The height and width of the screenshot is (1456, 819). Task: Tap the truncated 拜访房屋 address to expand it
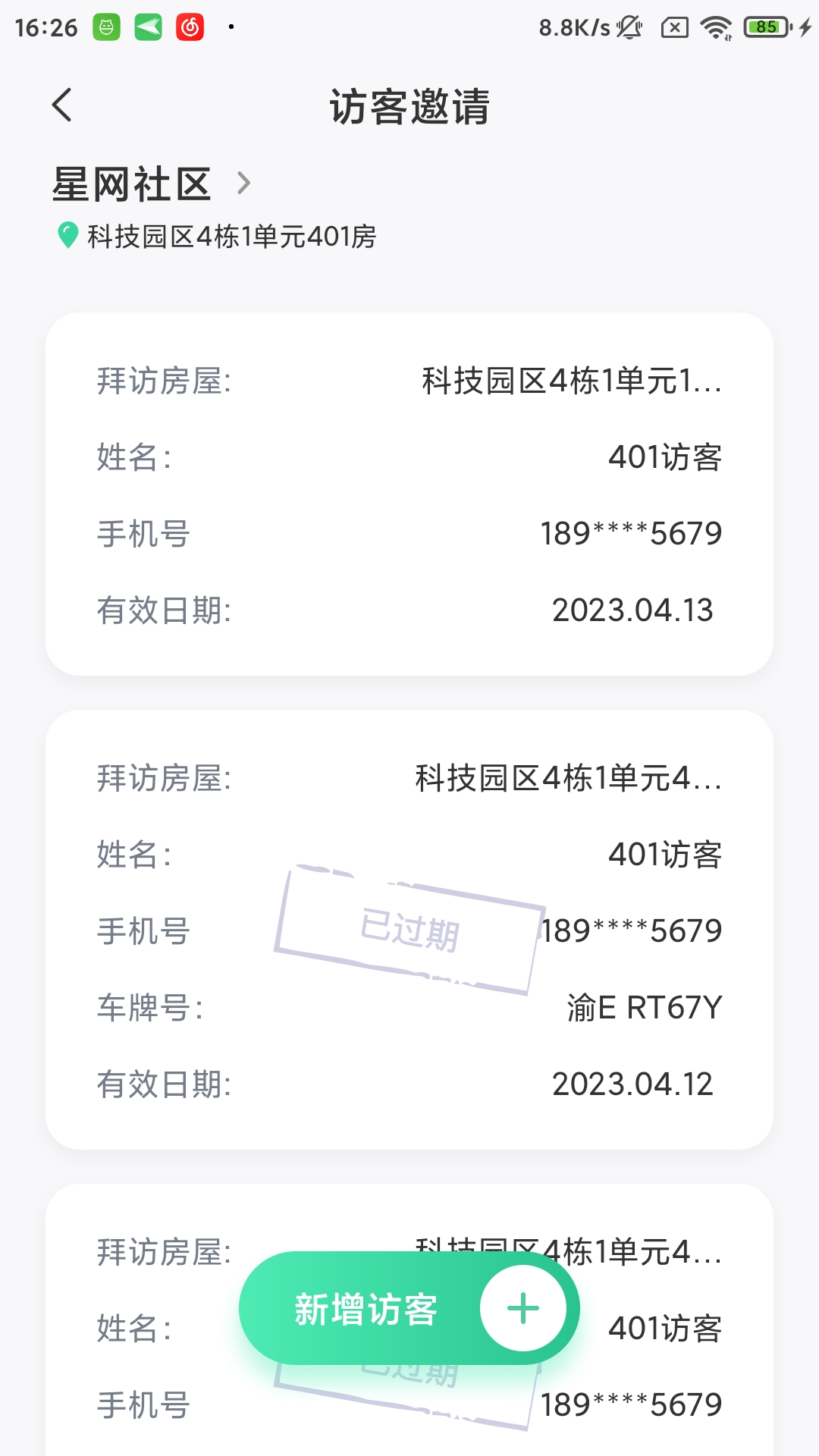coord(569,383)
